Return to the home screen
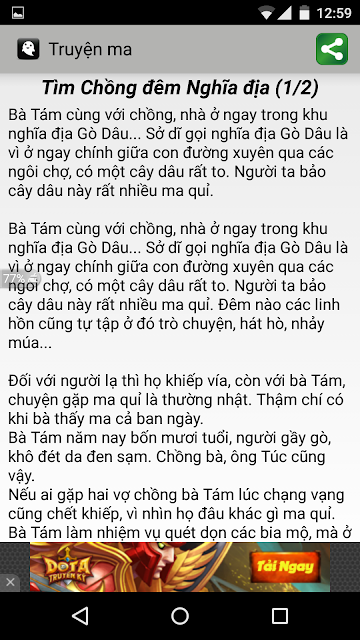The width and height of the screenshot is (360, 640). click(x=180, y=616)
